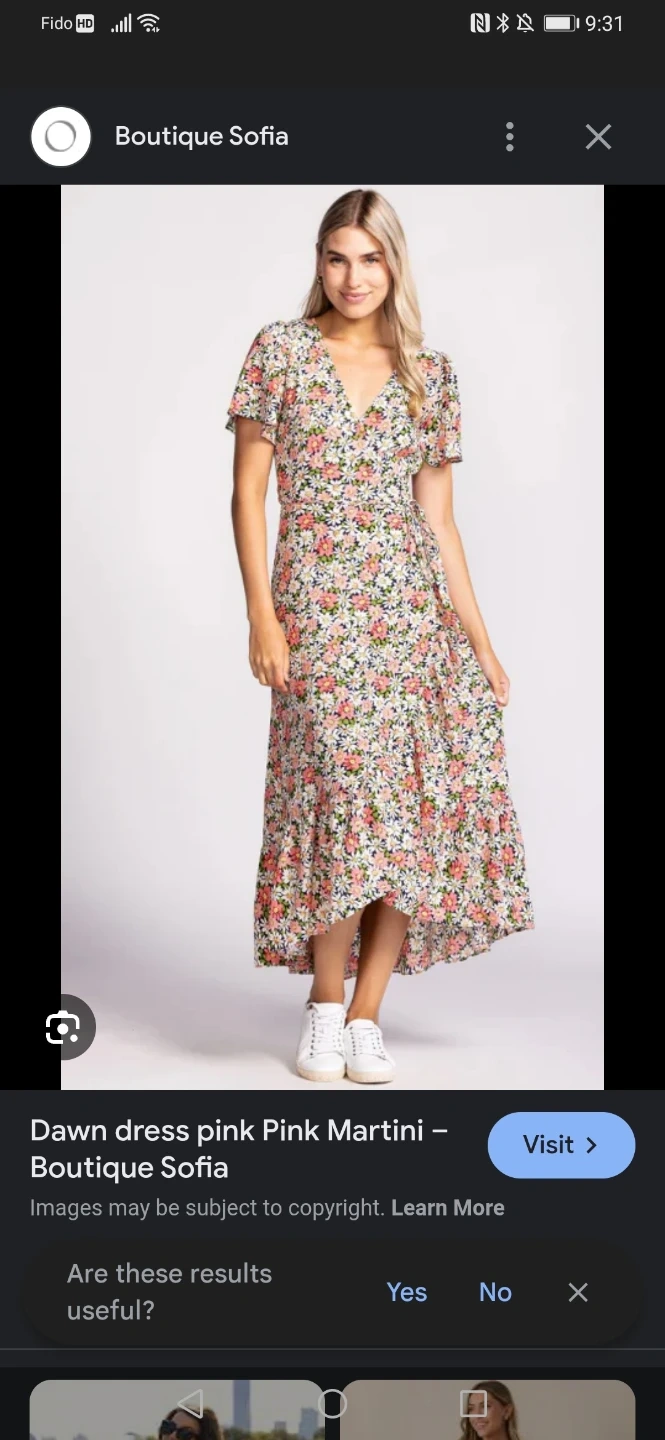Viewport: 665px width, 1440px height.
Task: Answer Yes to results being useful
Action: click(x=406, y=1292)
